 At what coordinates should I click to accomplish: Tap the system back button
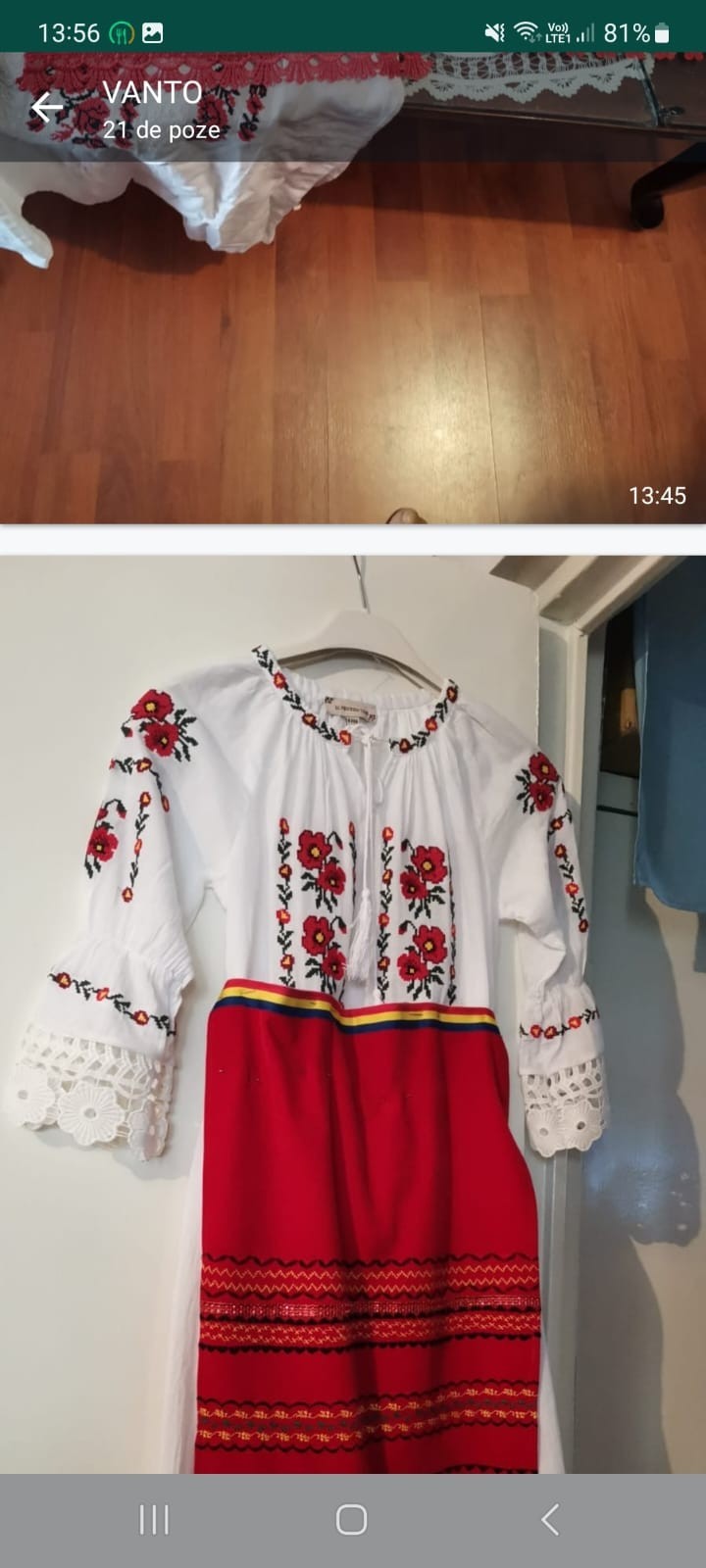[x=550, y=1520]
